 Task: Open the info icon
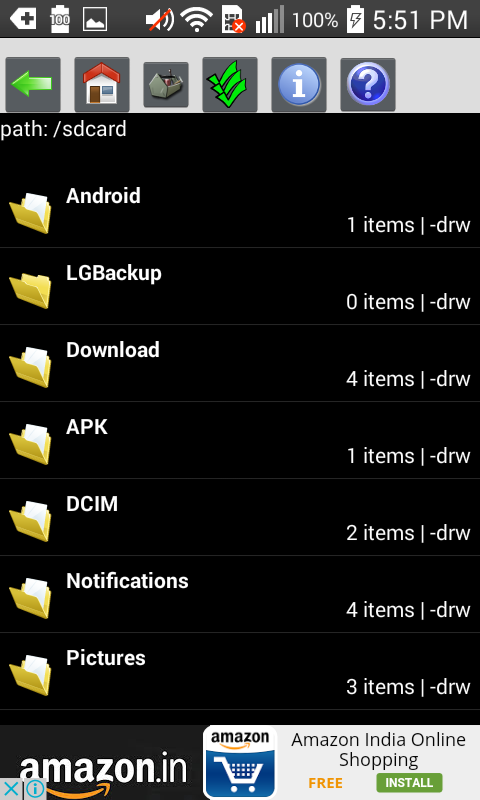pyautogui.click(x=299, y=84)
